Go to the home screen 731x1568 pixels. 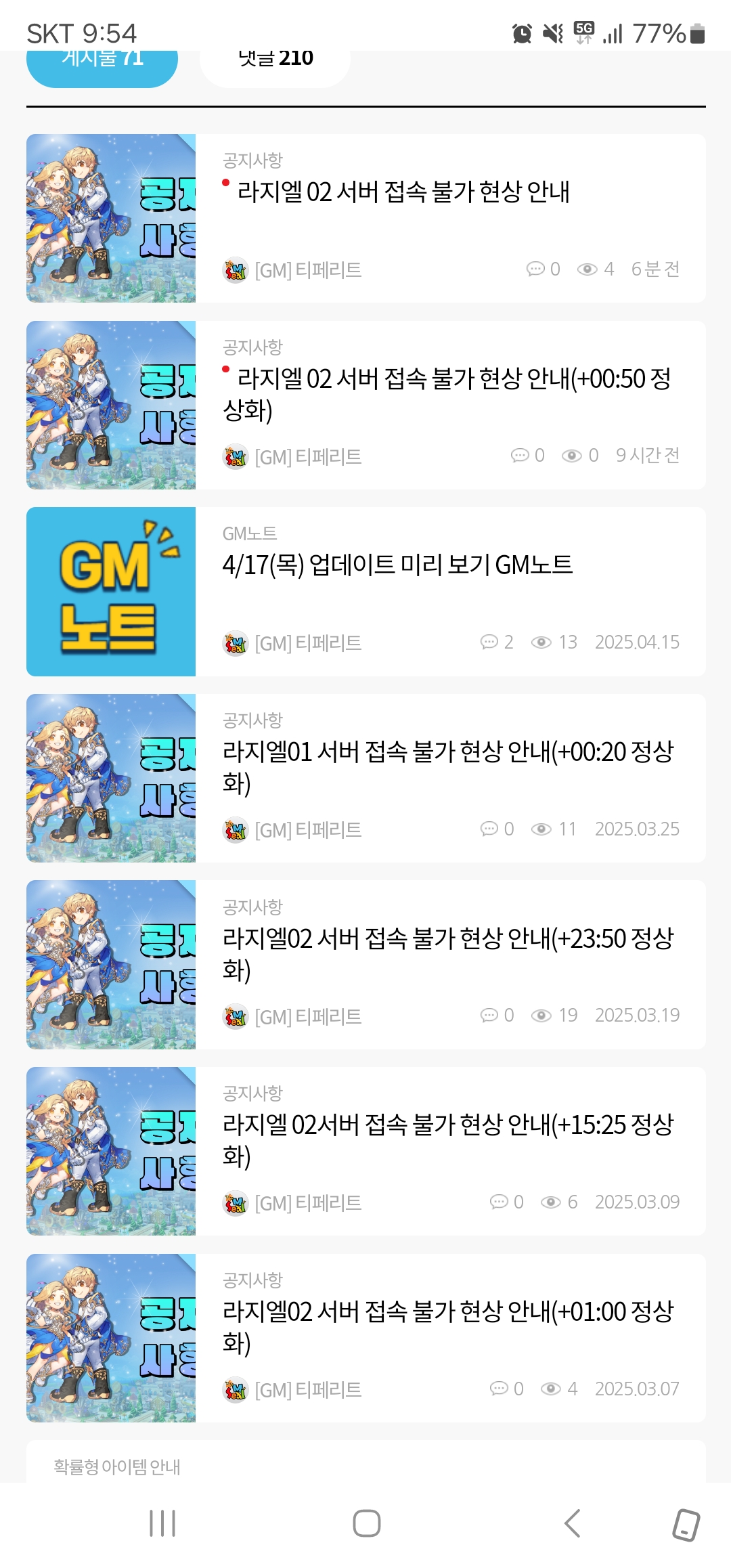tap(366, 1523)
